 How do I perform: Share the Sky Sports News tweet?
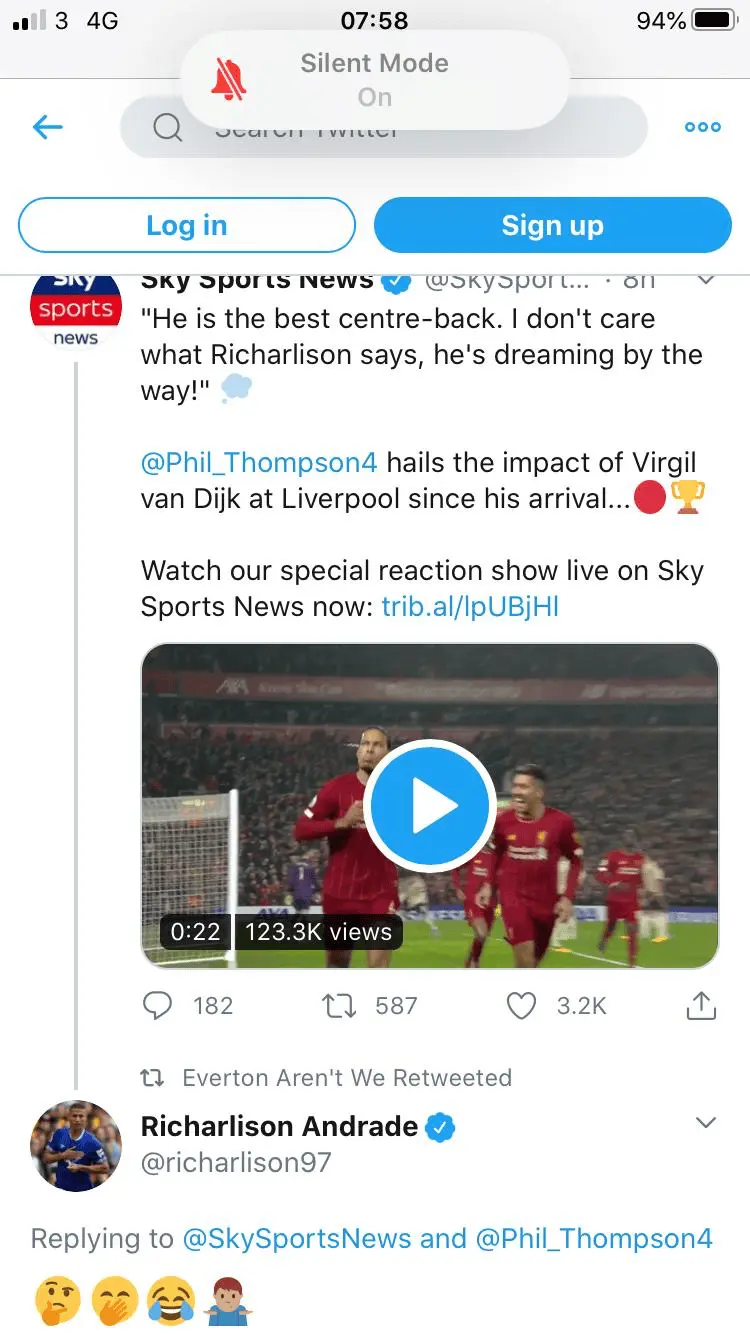(x=702, y=1005)
